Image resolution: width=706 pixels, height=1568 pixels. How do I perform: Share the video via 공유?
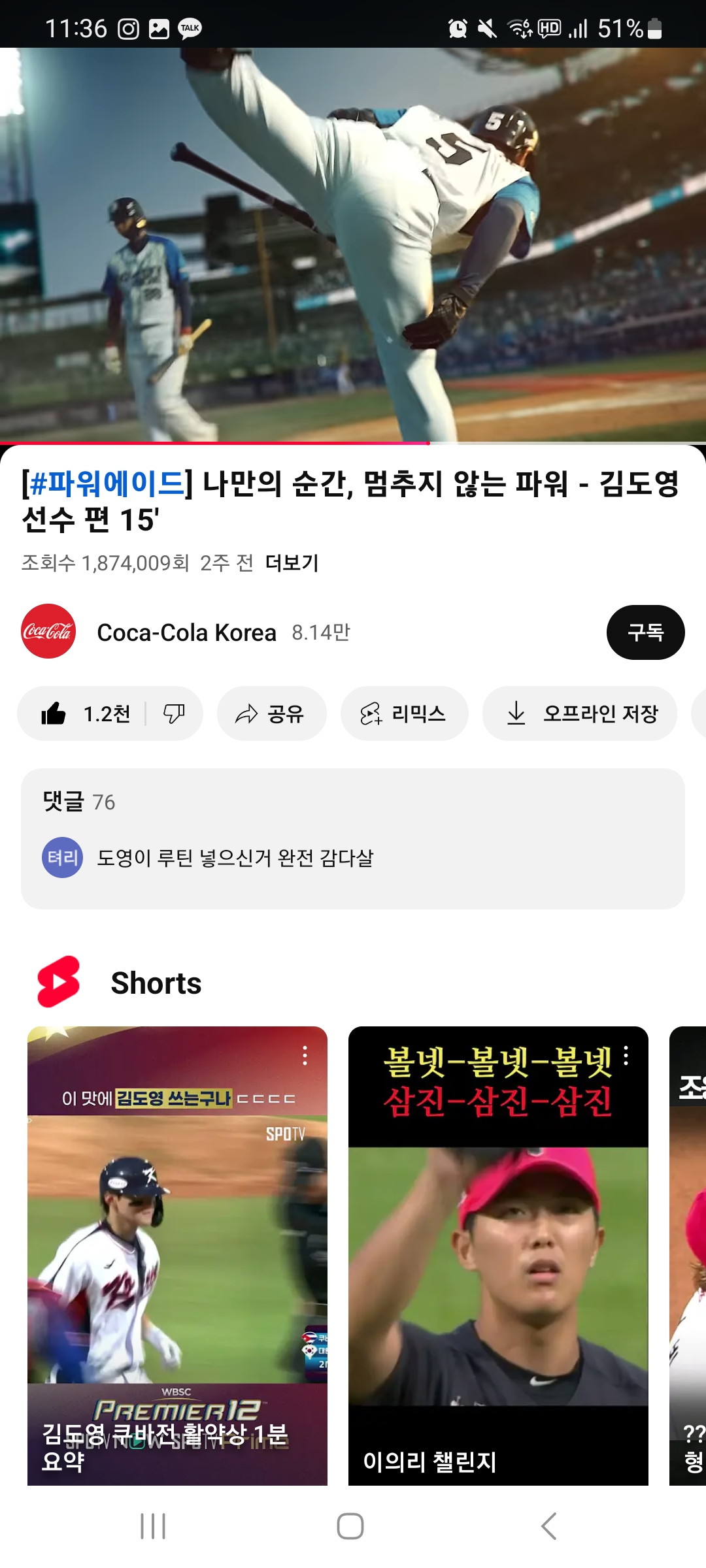271,713
